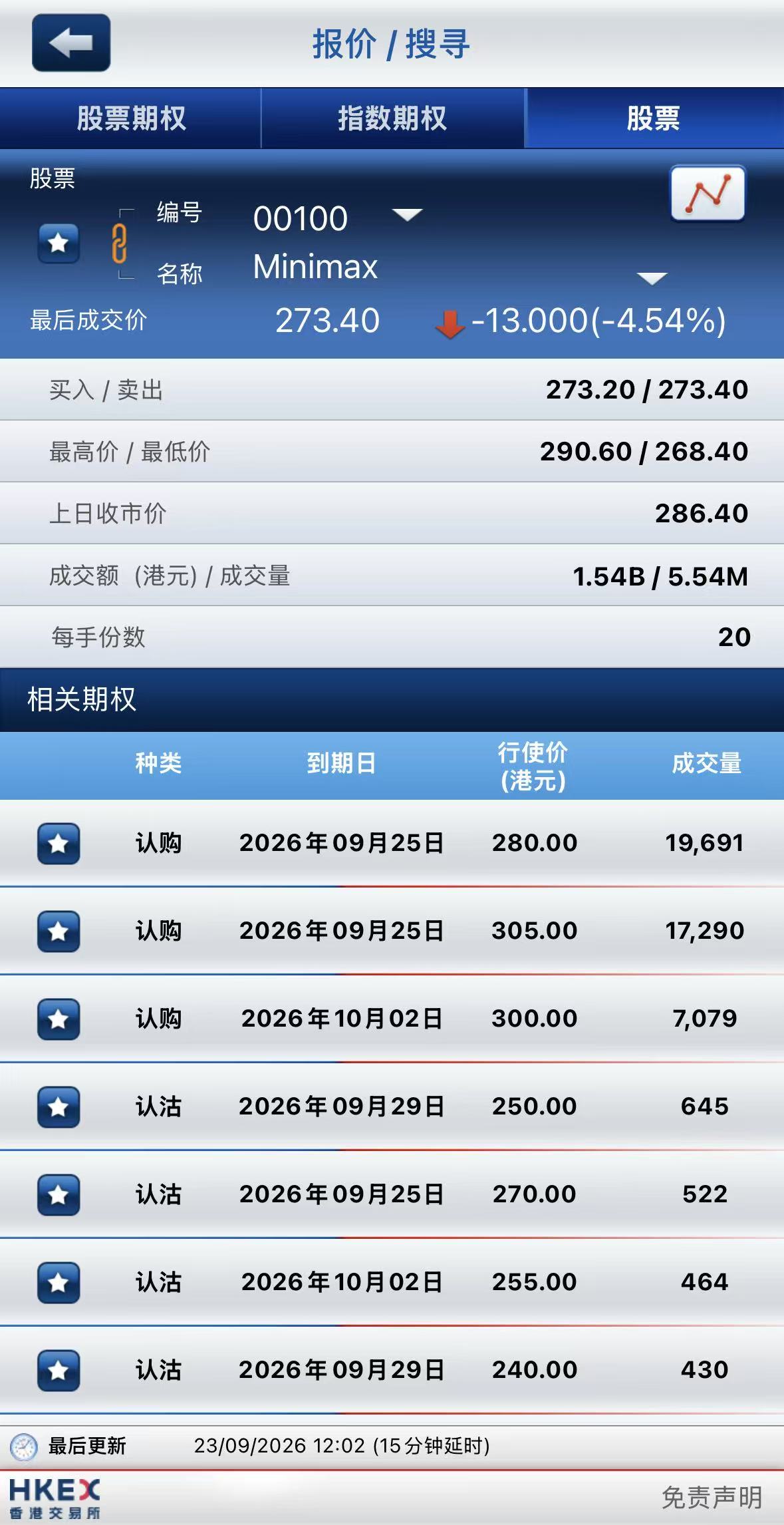The width and height of the screenshot is (784, 1525).
Task: Open the price chart icon
Action: coord(708,193)
